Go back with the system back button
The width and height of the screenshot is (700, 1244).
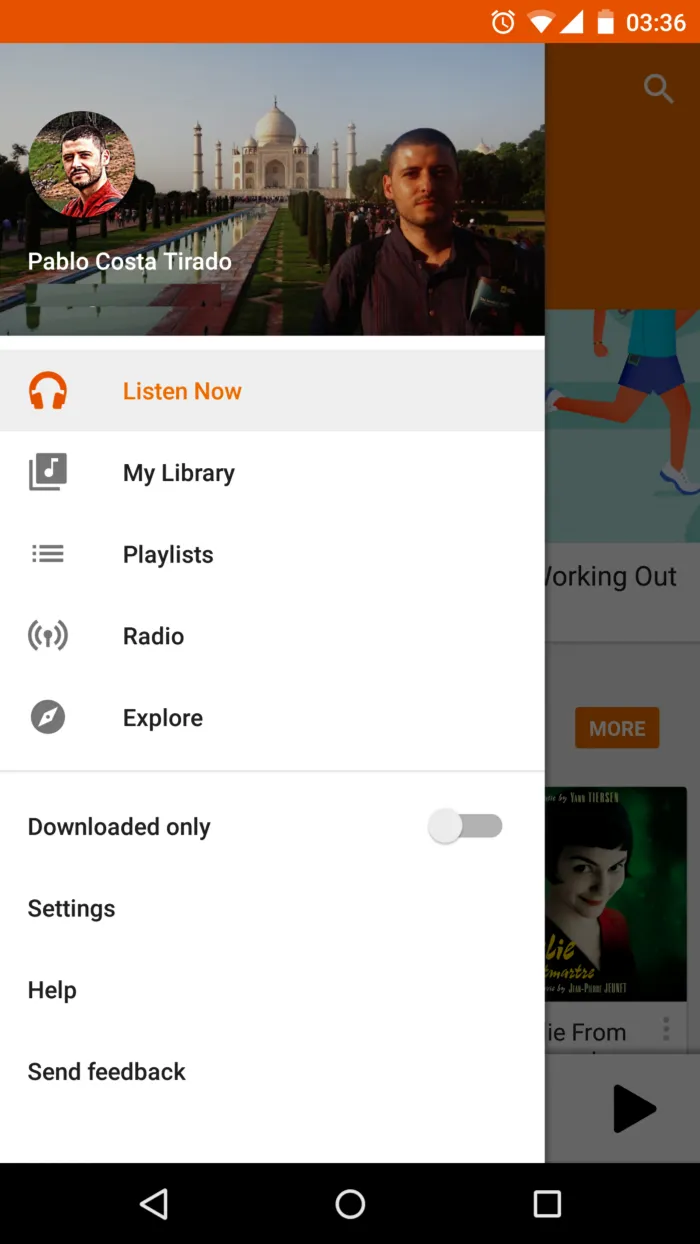point(153,1204)
